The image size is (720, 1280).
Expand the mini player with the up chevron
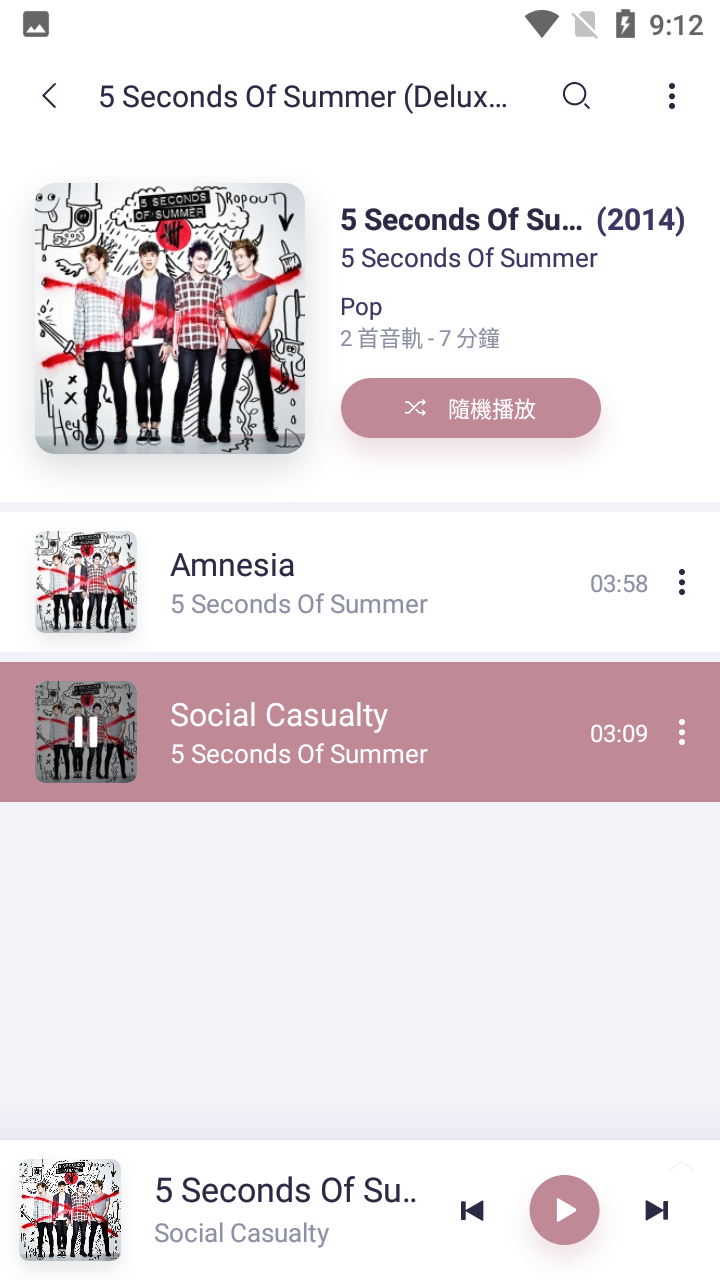681,1165
